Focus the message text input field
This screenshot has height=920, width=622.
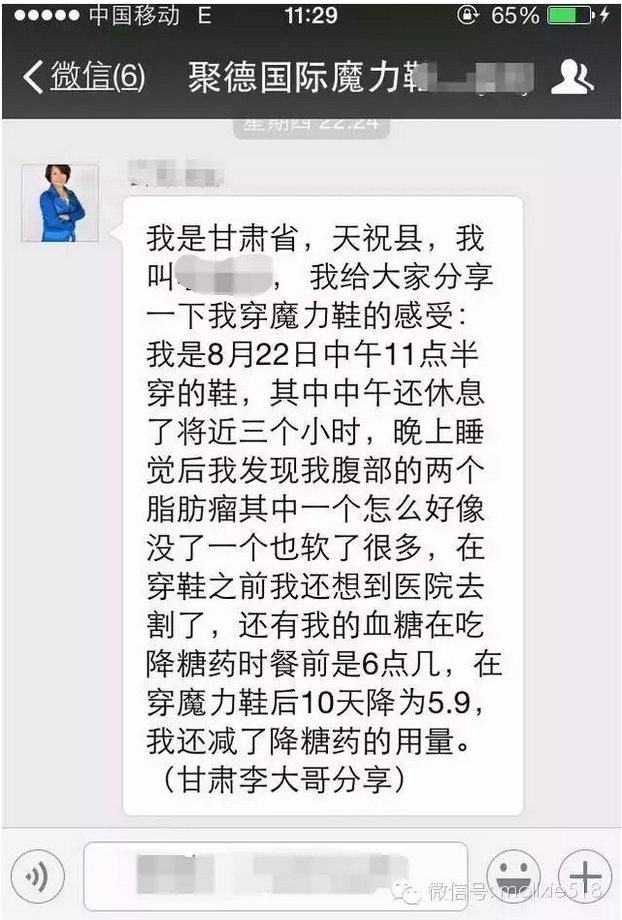click(275, 876)
